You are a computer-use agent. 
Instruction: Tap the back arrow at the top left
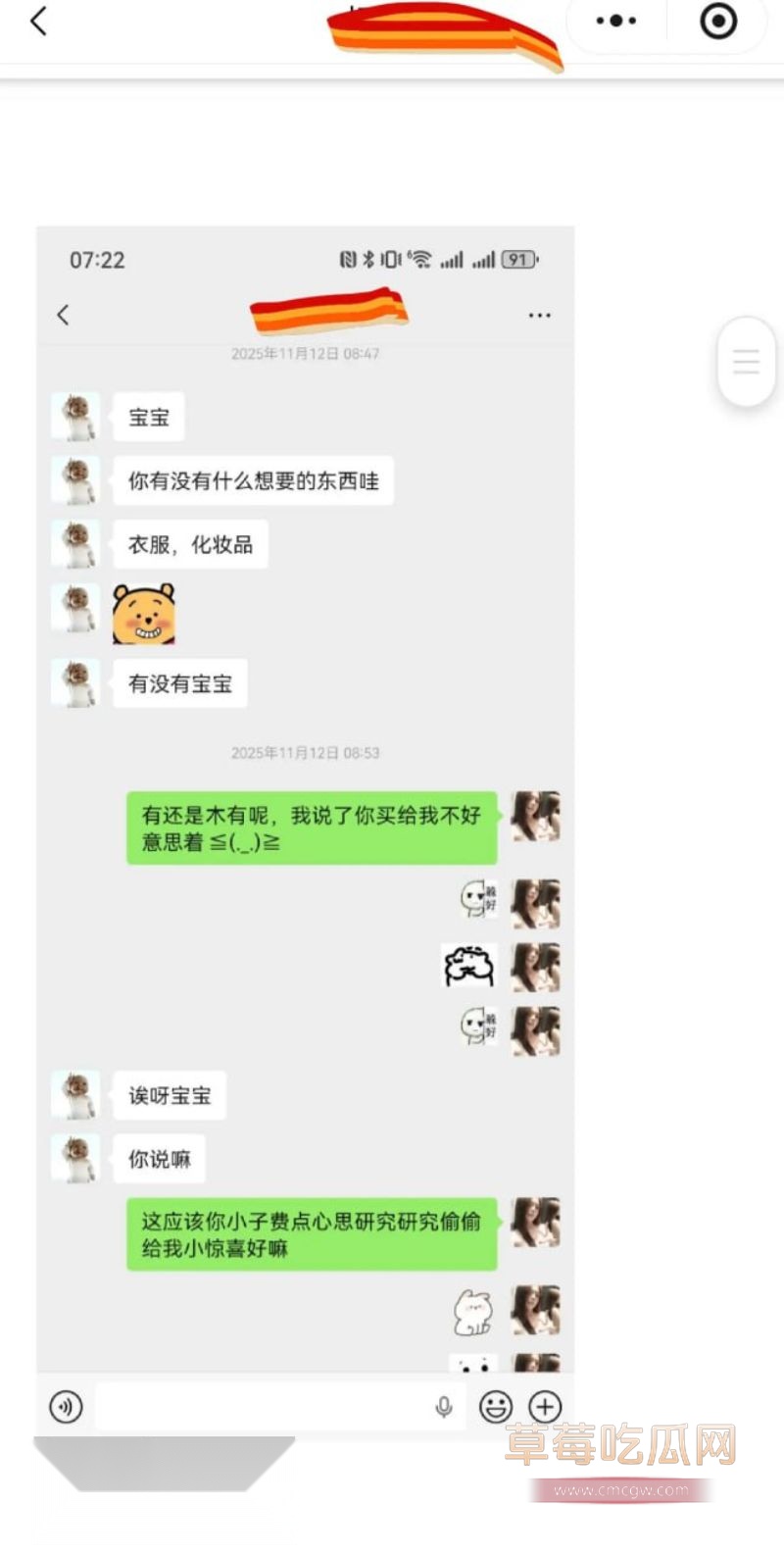(x=37, y=21)
